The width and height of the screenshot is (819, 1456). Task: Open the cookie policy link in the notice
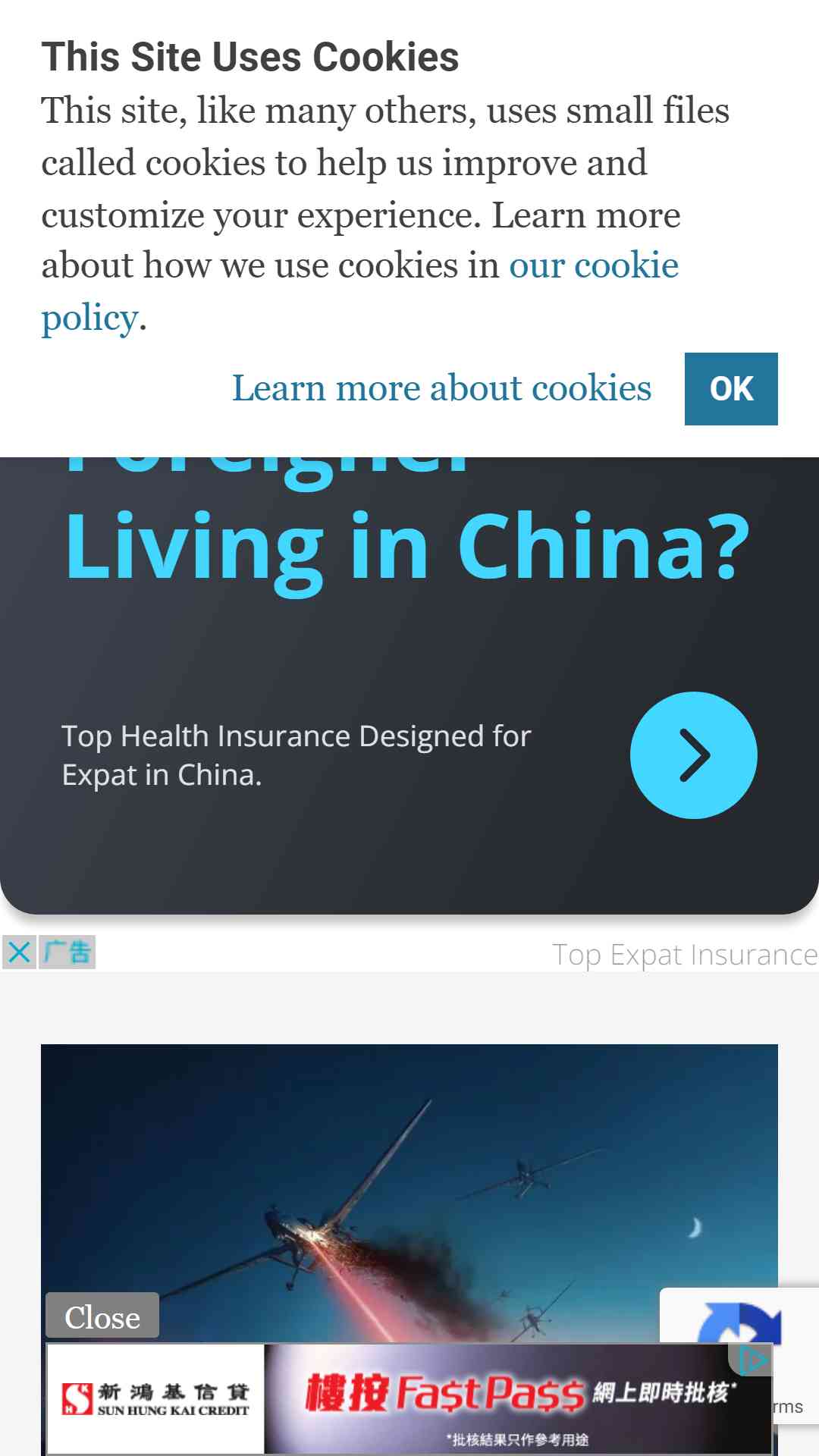pyautogui.click(x=593, y=266)
